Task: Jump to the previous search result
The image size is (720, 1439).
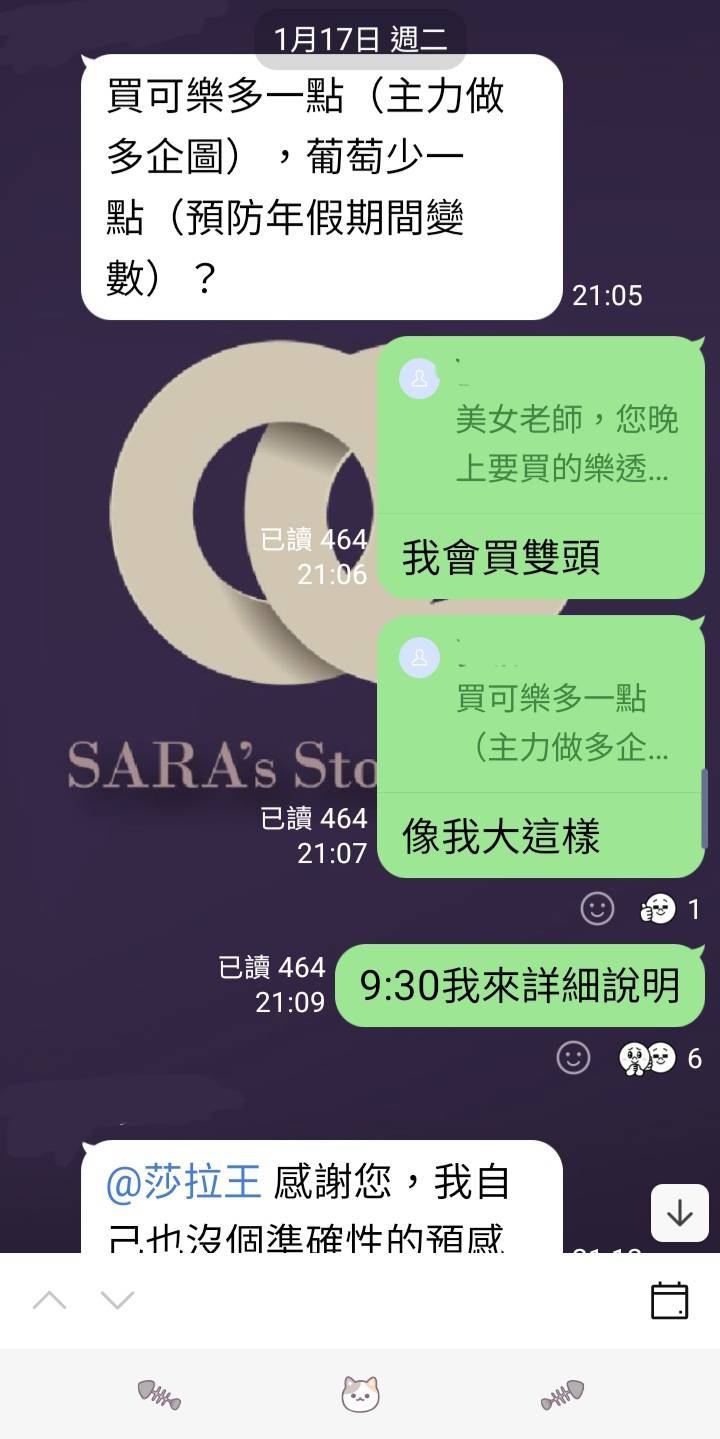Action: pyautogui.click(x=50, y=1300)
